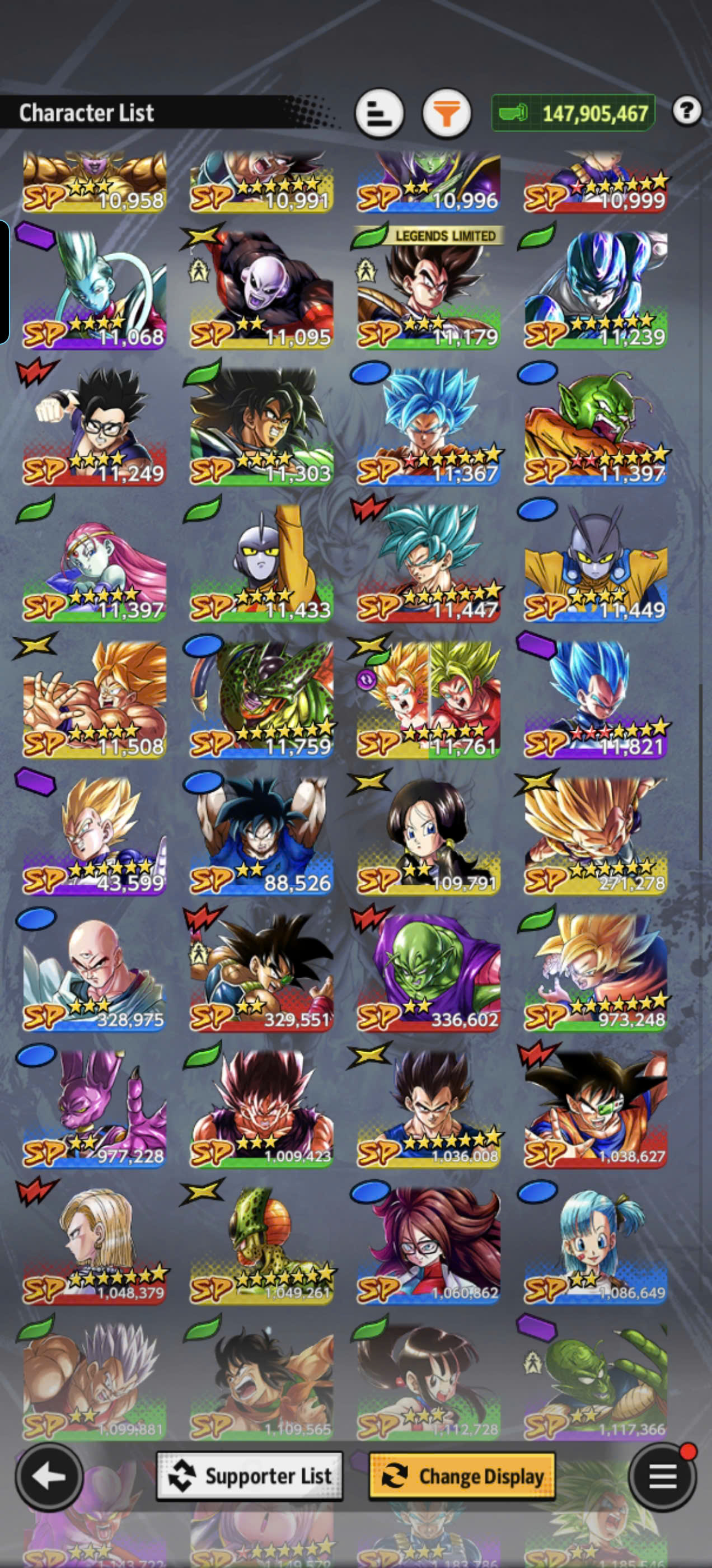
Task: Open the sort order icon
Action: [379, 113]
